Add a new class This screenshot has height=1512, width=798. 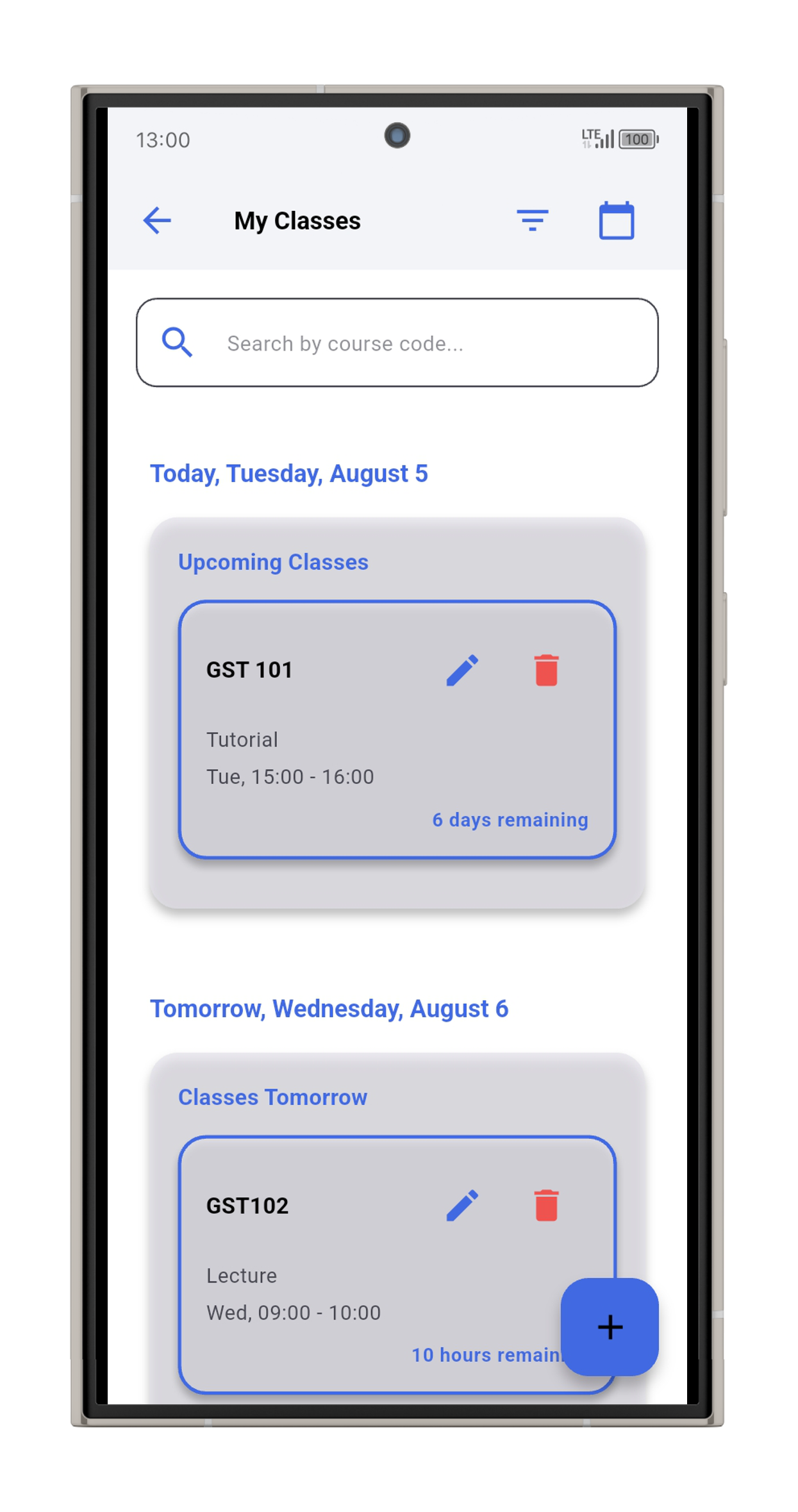click(x=610, y=1327)
